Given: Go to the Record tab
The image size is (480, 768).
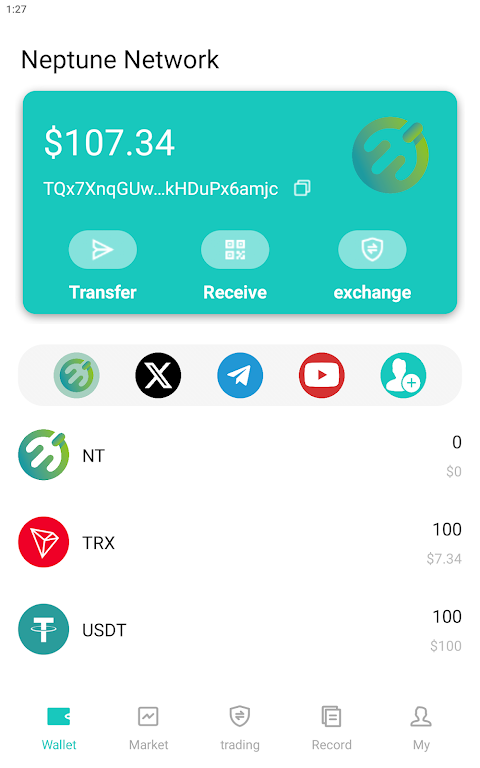Looking at the screenshot, I should 332,728.
